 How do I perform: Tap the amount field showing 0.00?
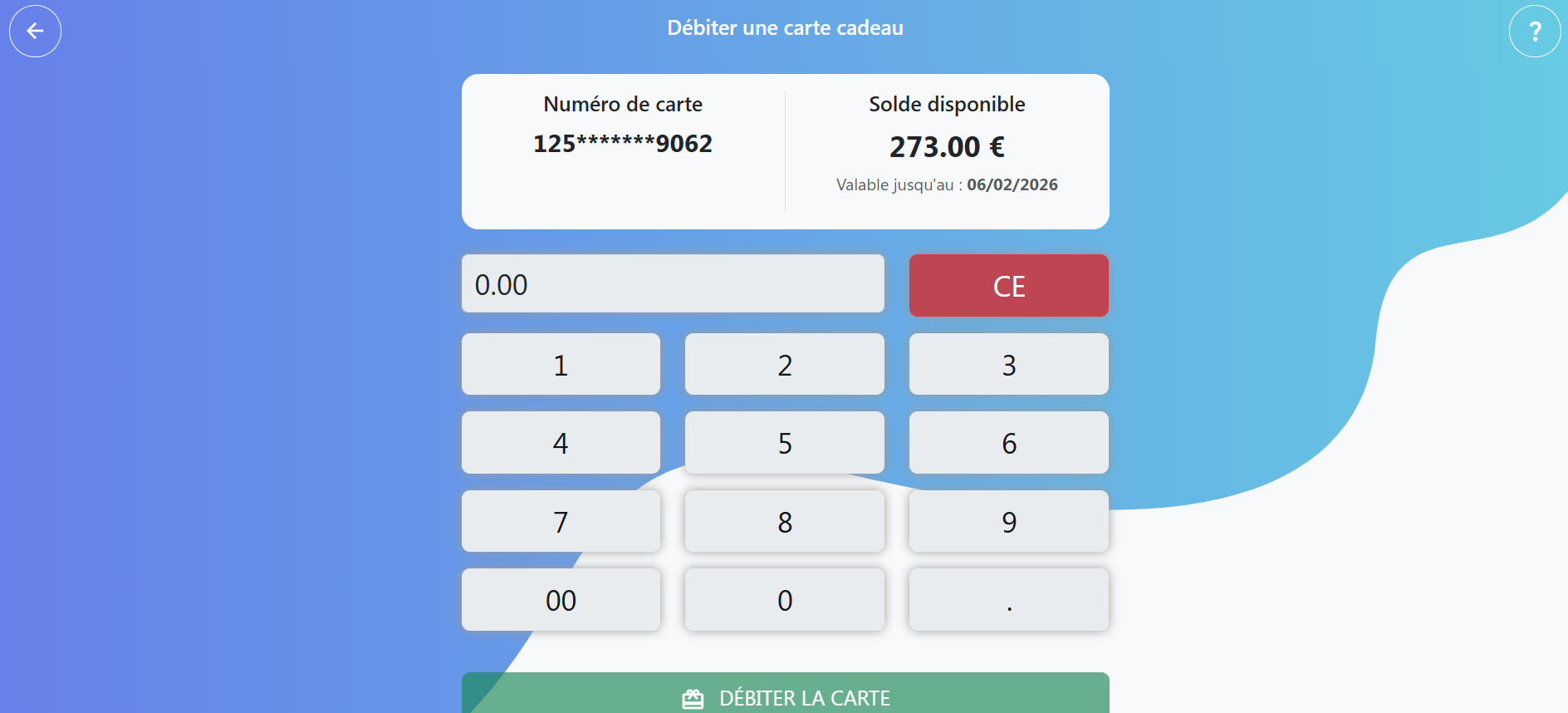[673, 284]
